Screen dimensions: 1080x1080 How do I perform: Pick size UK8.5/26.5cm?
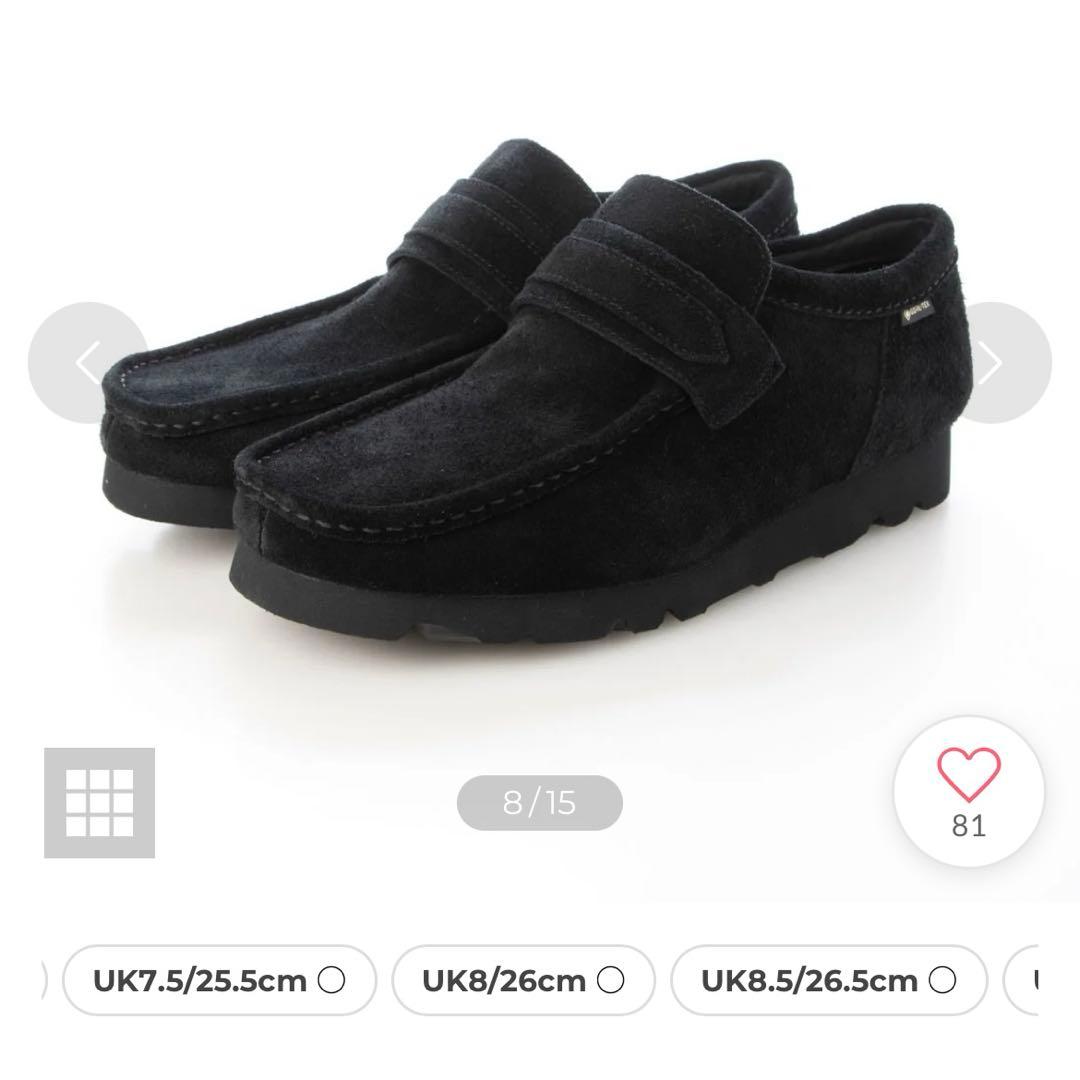[x=828, y=980]
